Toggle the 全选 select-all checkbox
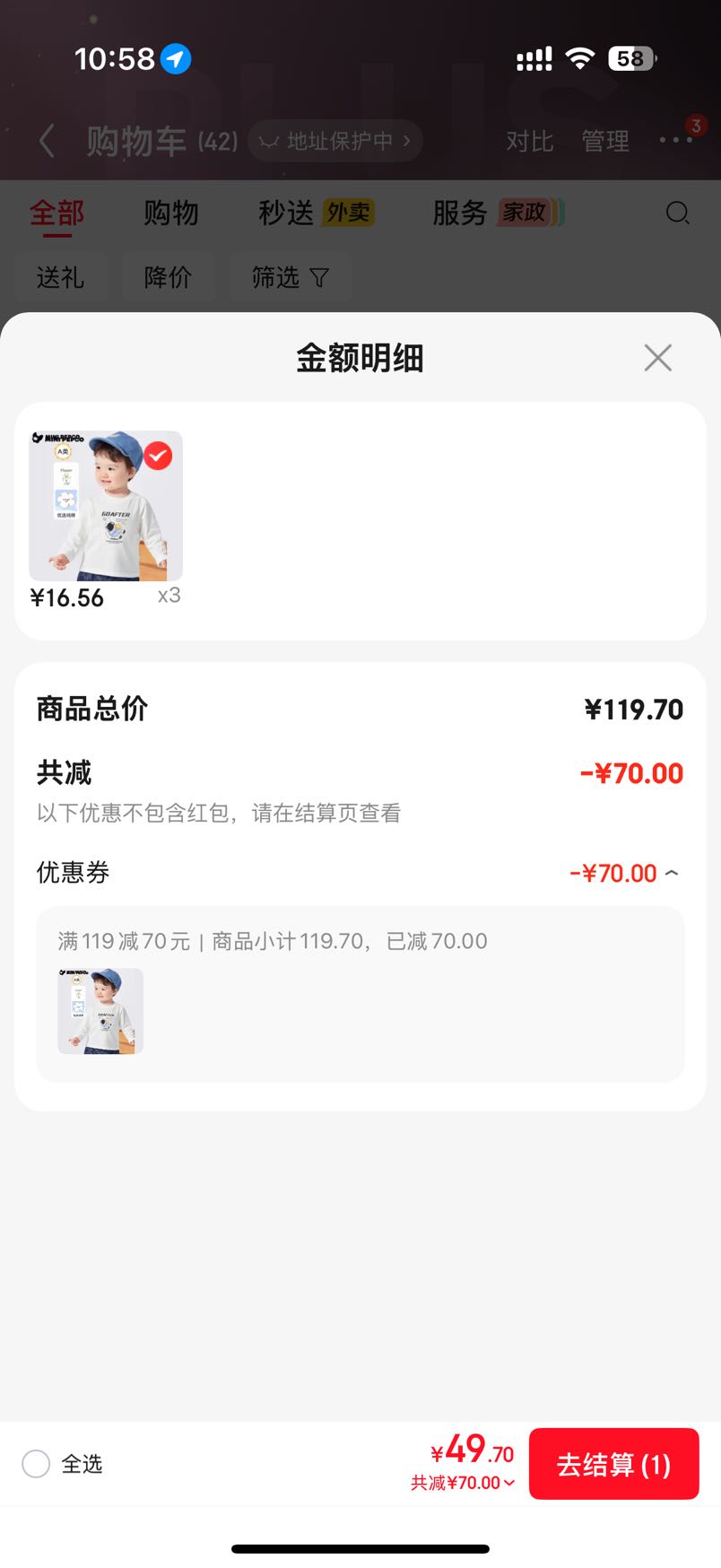The width and height of the screenshot is (721, 1568). point(36,1464)
